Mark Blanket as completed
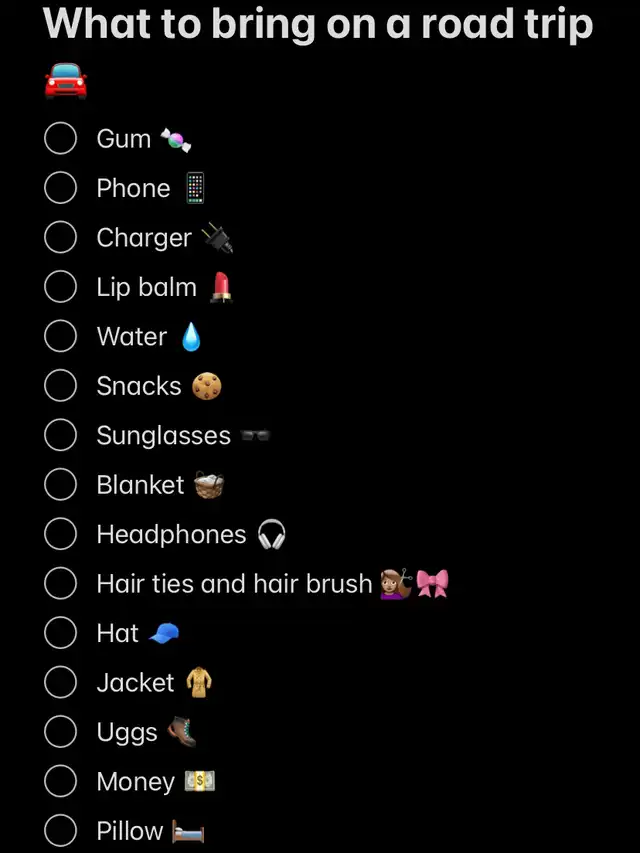 click(x=61, y=485)
